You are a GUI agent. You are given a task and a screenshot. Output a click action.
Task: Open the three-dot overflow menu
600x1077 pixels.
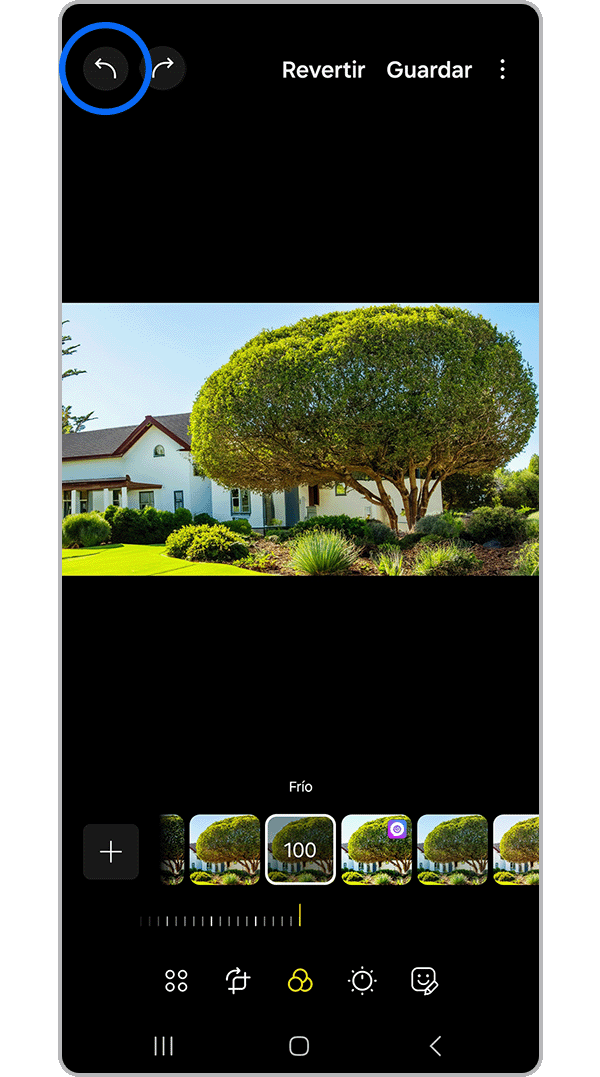tap(502, 69)
